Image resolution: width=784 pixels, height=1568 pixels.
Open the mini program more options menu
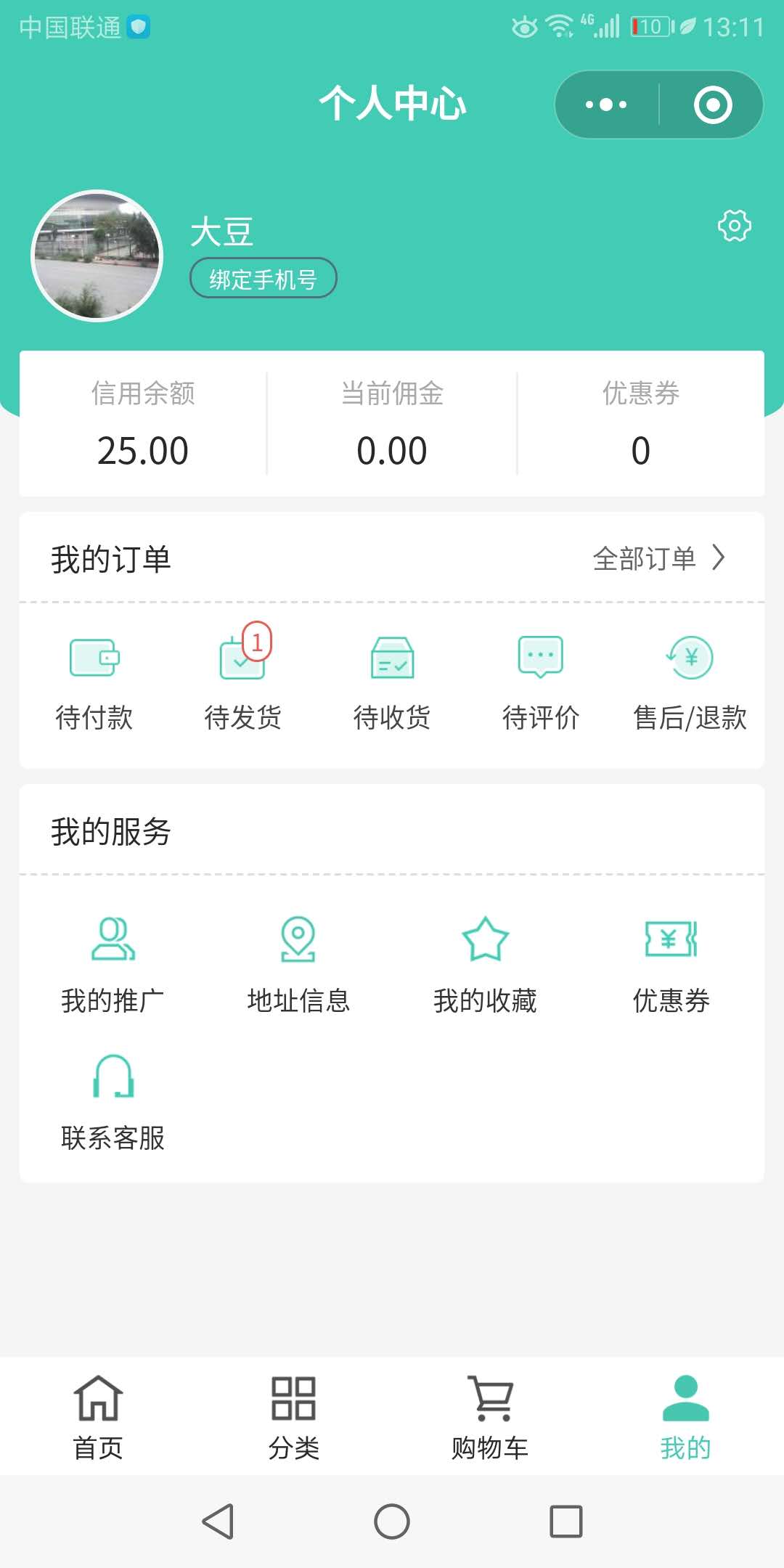[x=606, y=105]
